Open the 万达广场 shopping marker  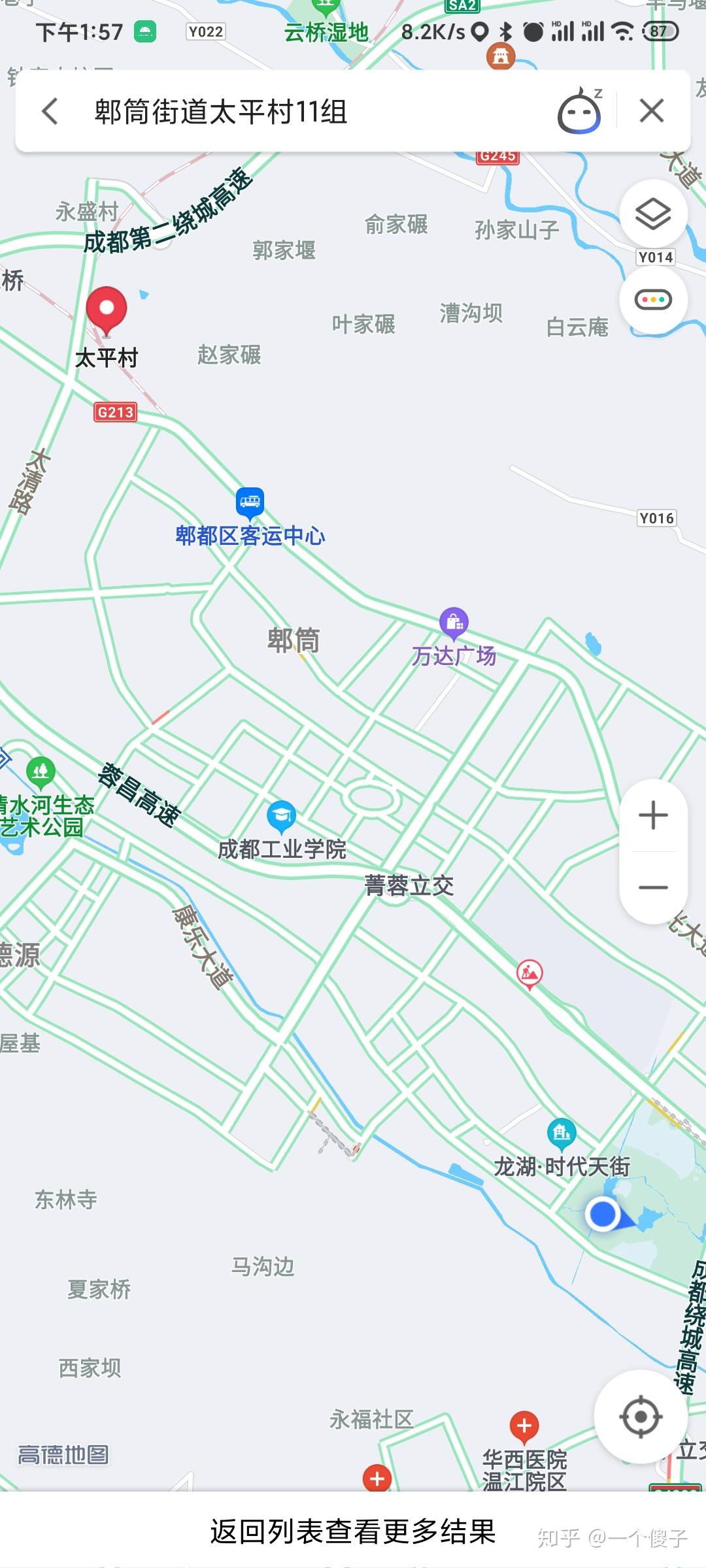(x=454, y=623)
